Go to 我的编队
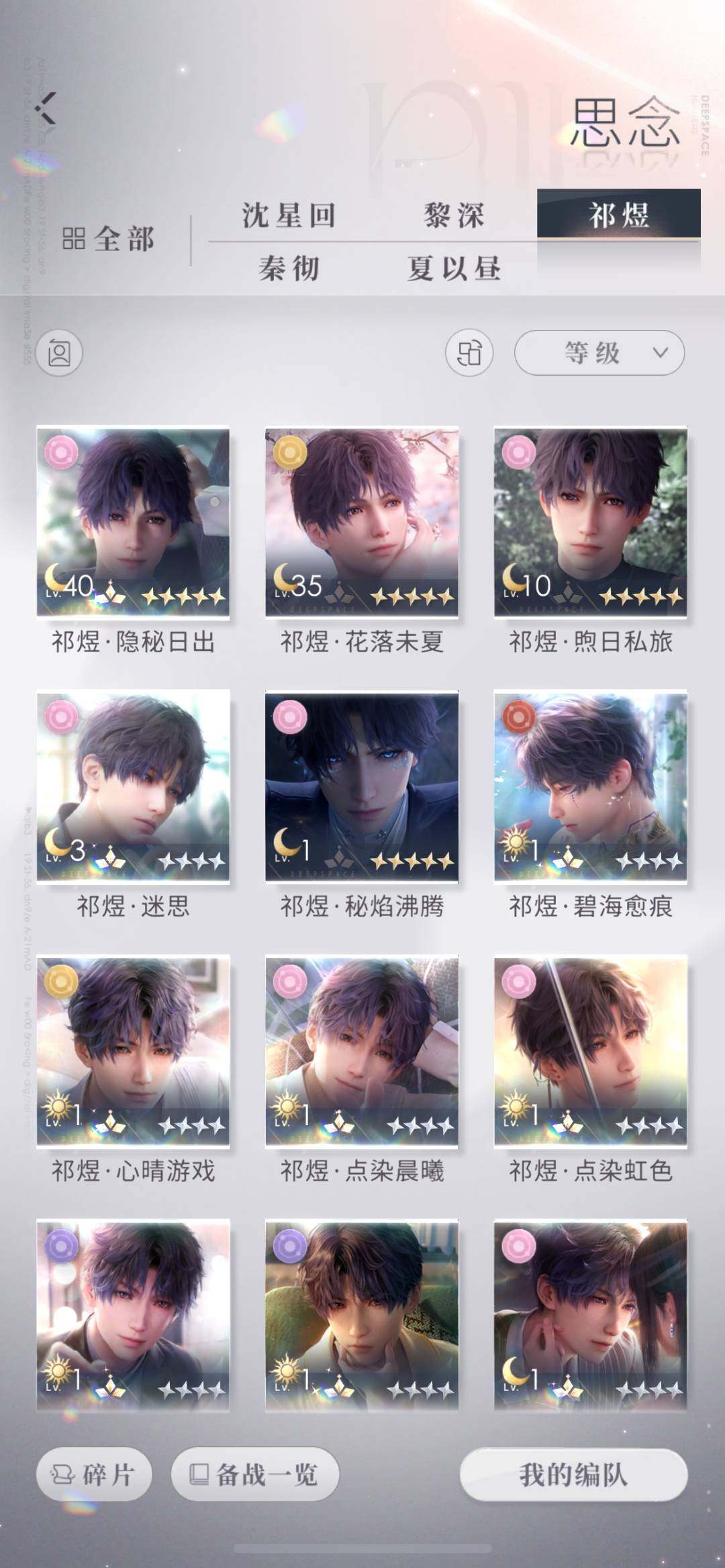This screenshot has width=725, height=1568. point(573,1474)
